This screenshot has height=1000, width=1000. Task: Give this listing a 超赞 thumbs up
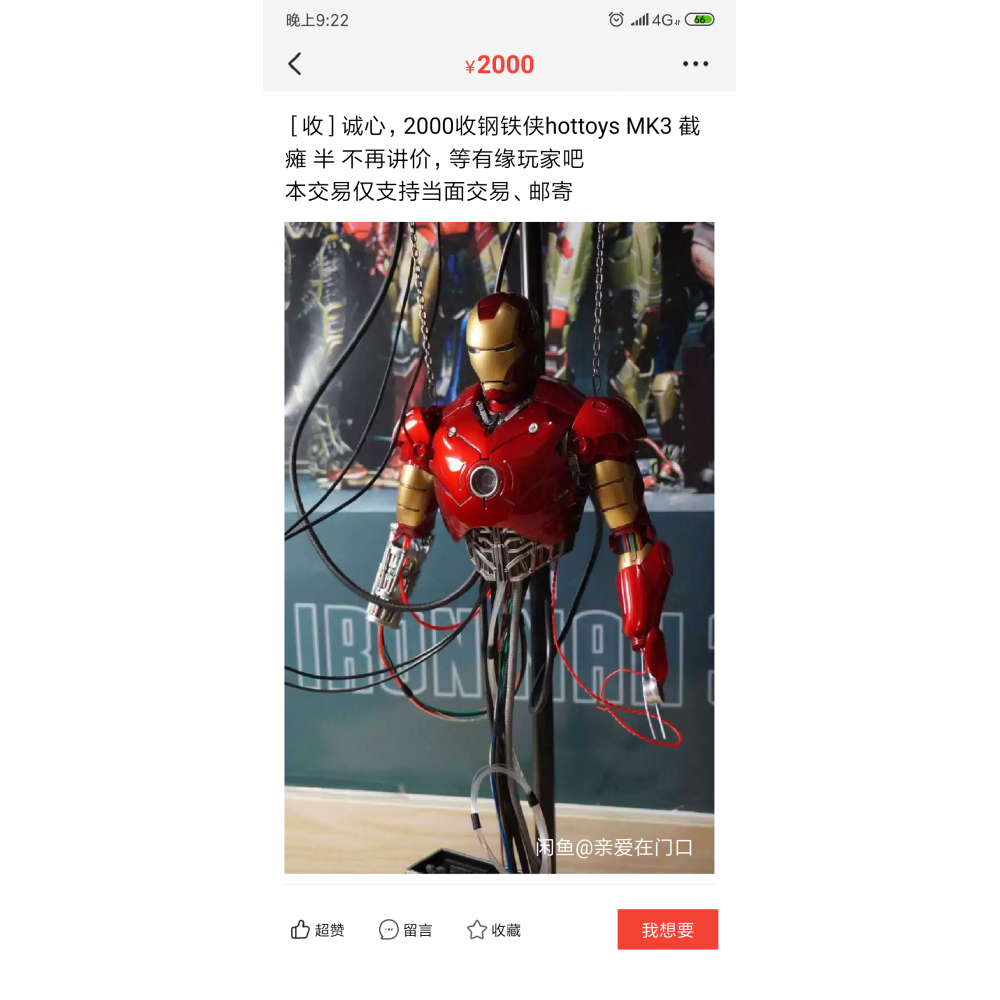point(317,930)
